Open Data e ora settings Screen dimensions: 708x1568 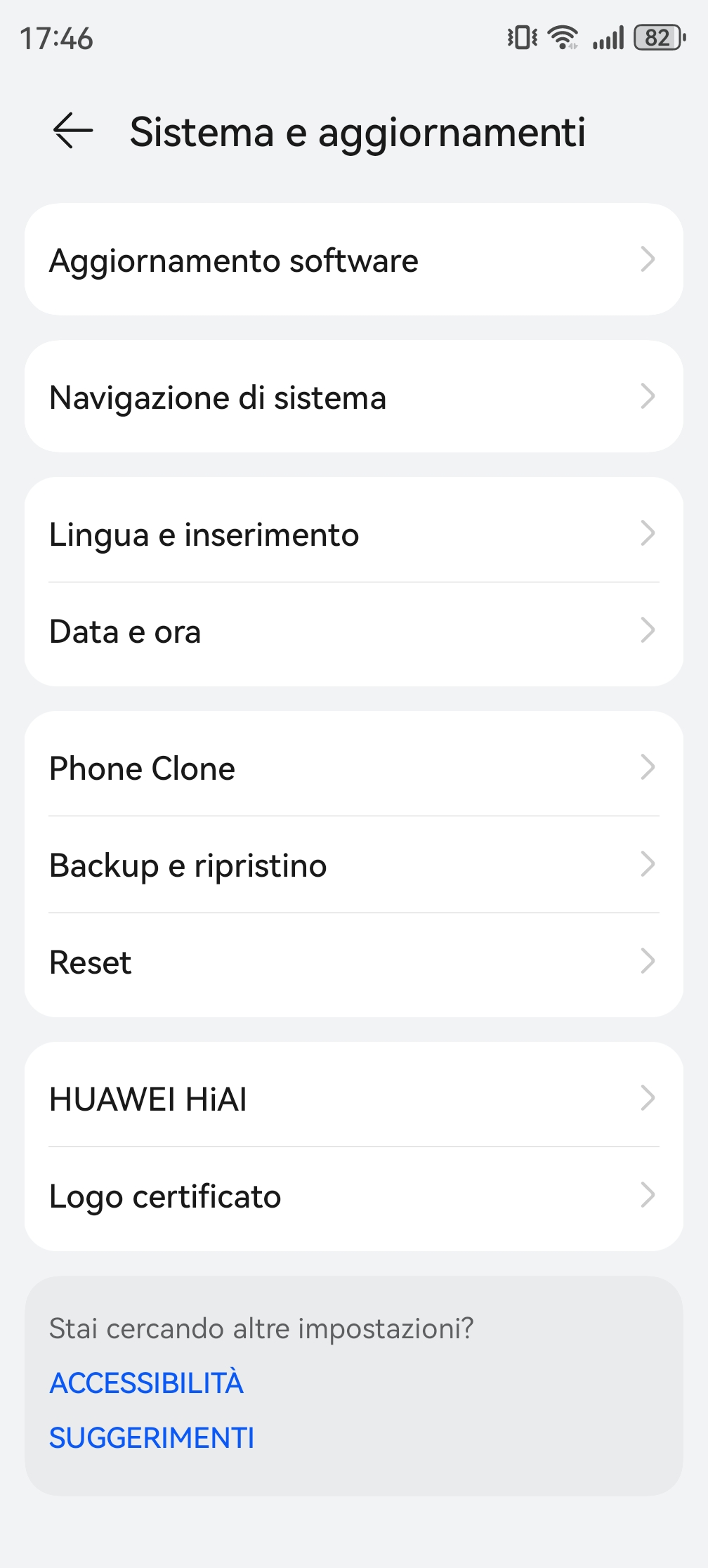pos(354,631)
